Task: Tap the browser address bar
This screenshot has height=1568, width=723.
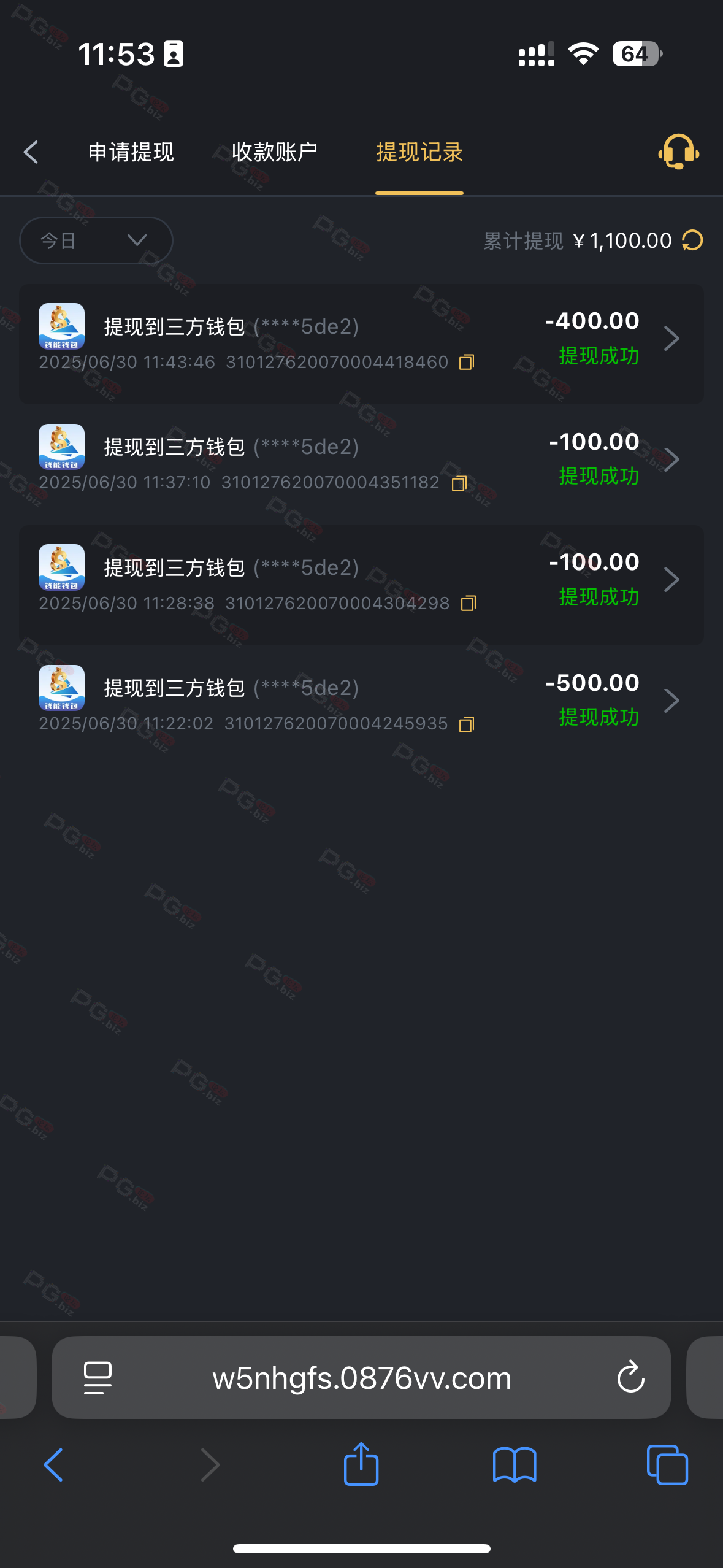Action: [x=361, y=1378]
